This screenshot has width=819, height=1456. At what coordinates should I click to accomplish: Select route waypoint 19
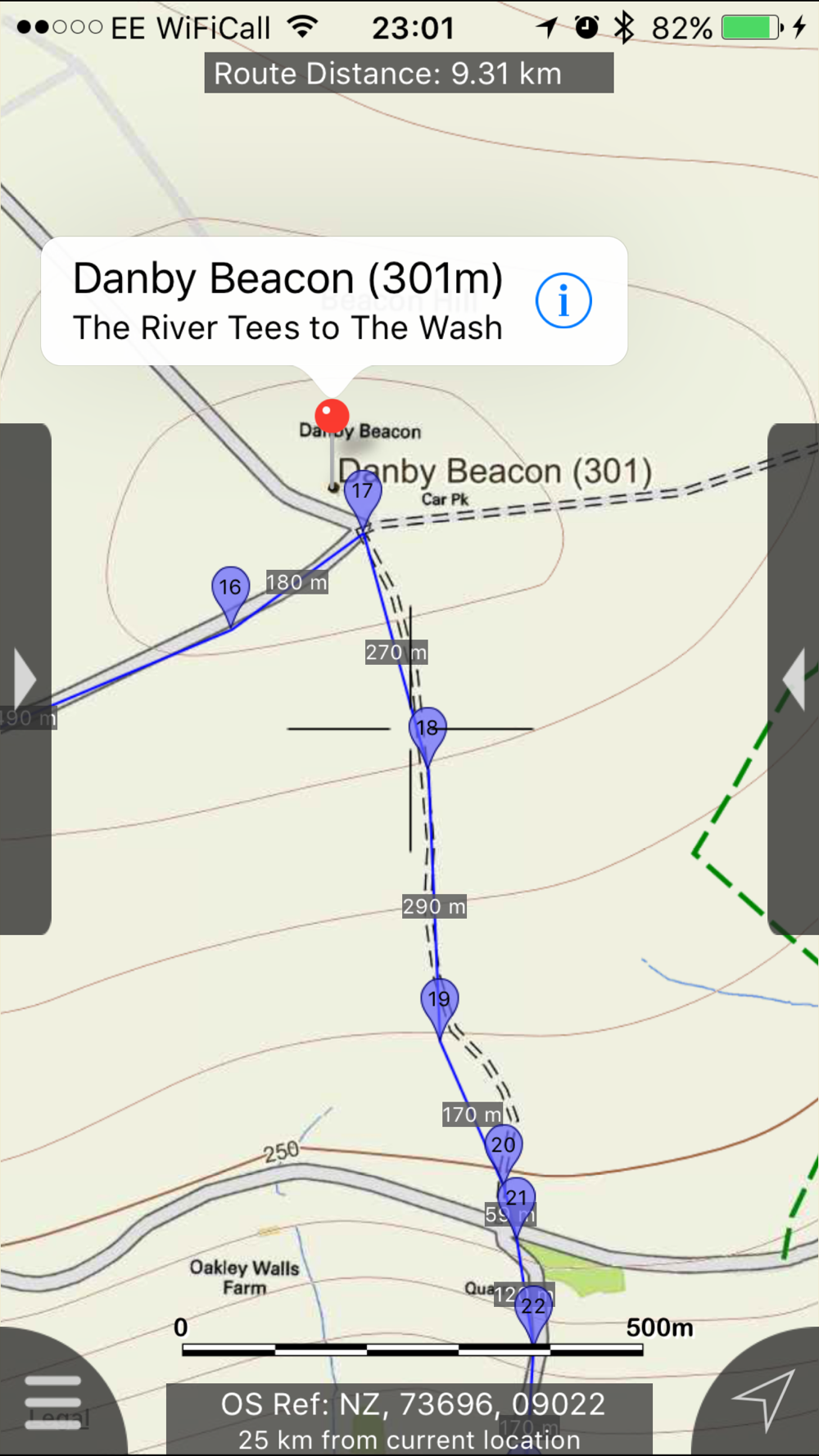tap(439, 998)
